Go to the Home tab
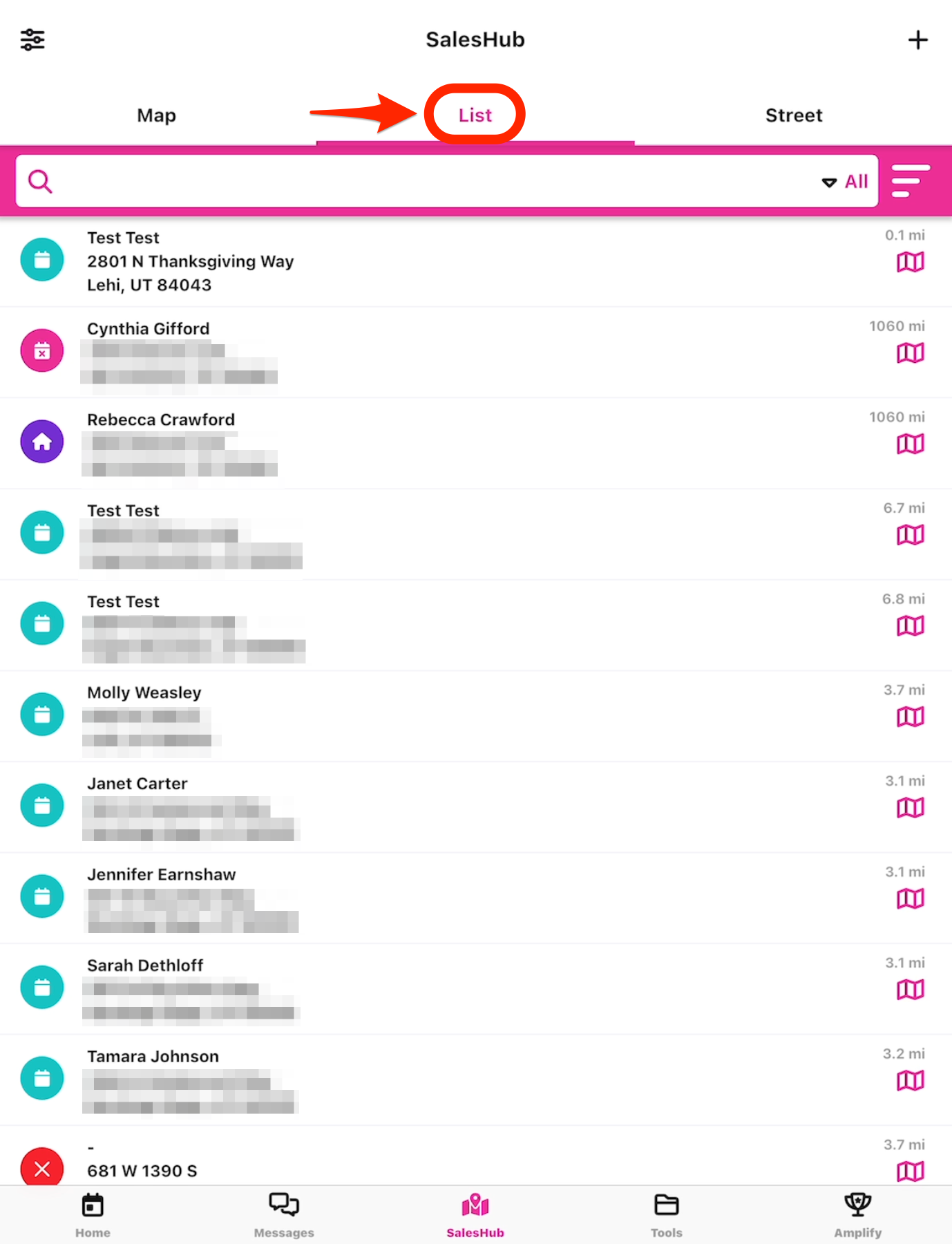This screenshot has width=952, height=1244. [93, 1215]
